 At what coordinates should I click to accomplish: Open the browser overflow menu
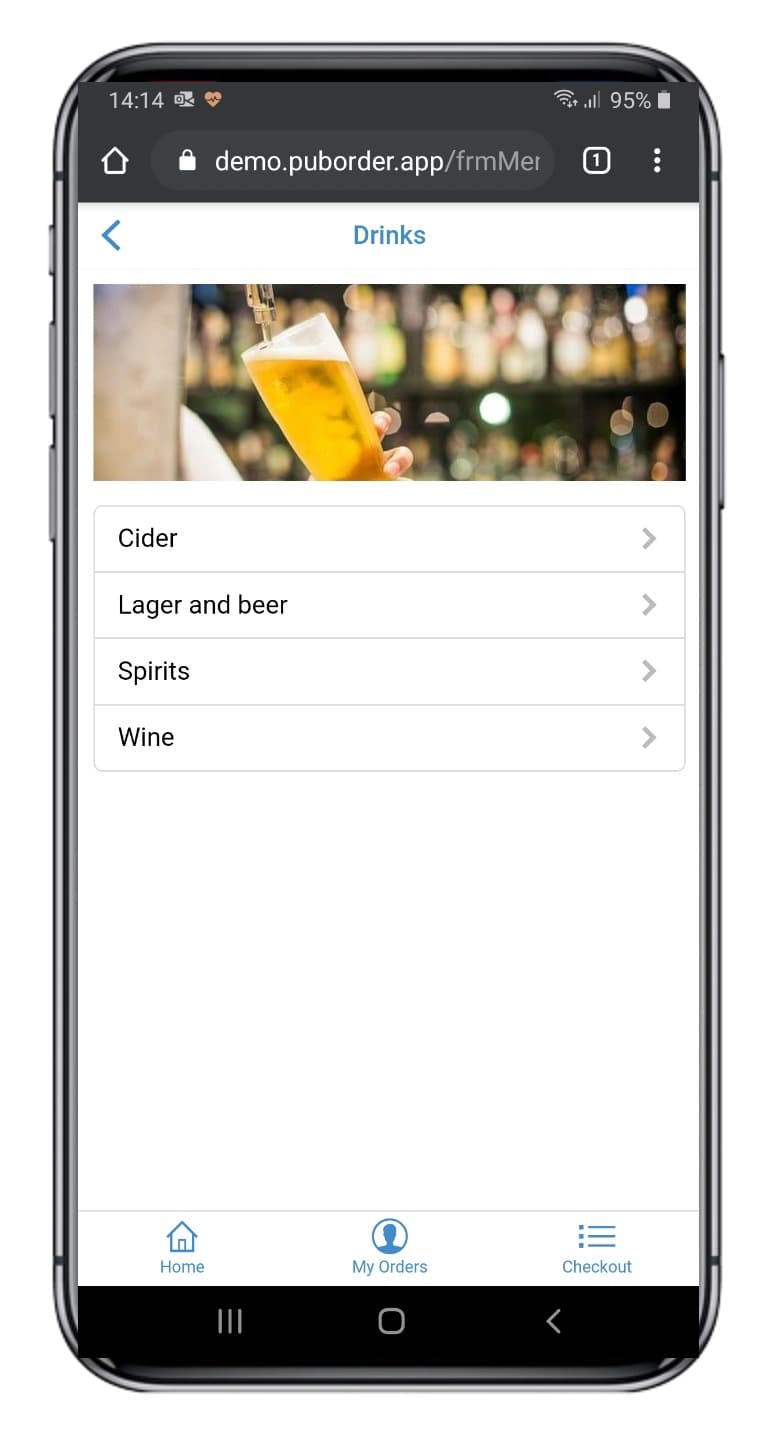(656, 161)
